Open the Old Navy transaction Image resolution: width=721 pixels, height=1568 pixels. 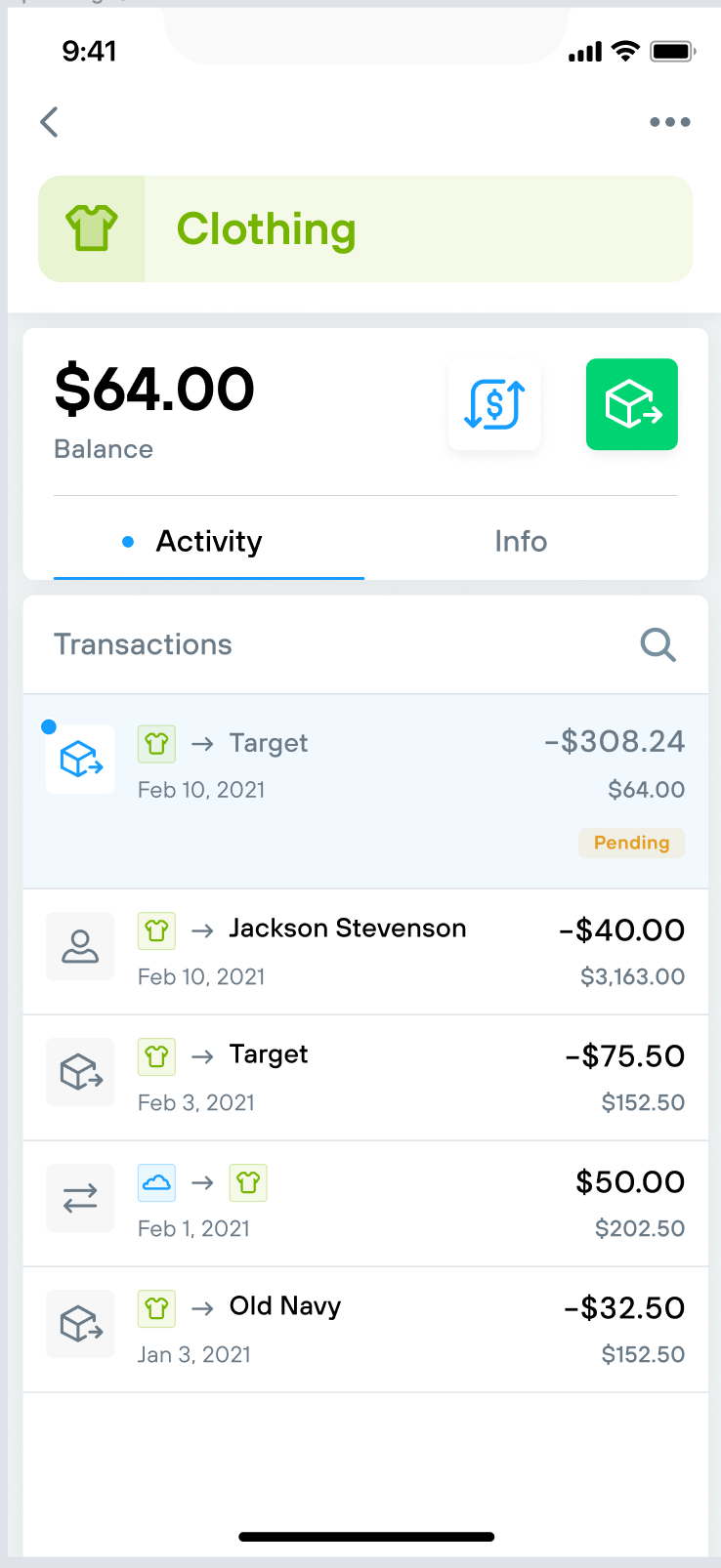365,1330
